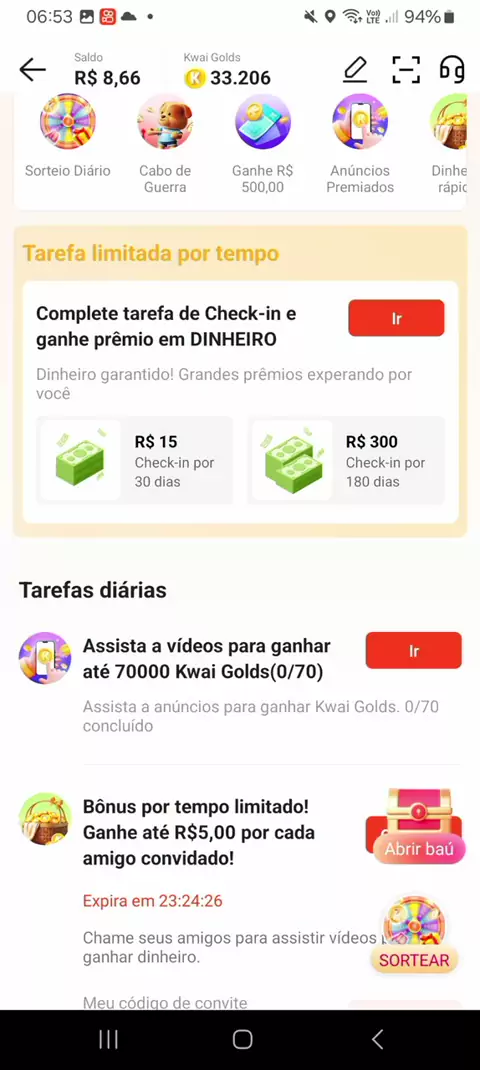View the Kwai Golds balance
Viewport: 480px width, 1070px height.
click(227, 70)
